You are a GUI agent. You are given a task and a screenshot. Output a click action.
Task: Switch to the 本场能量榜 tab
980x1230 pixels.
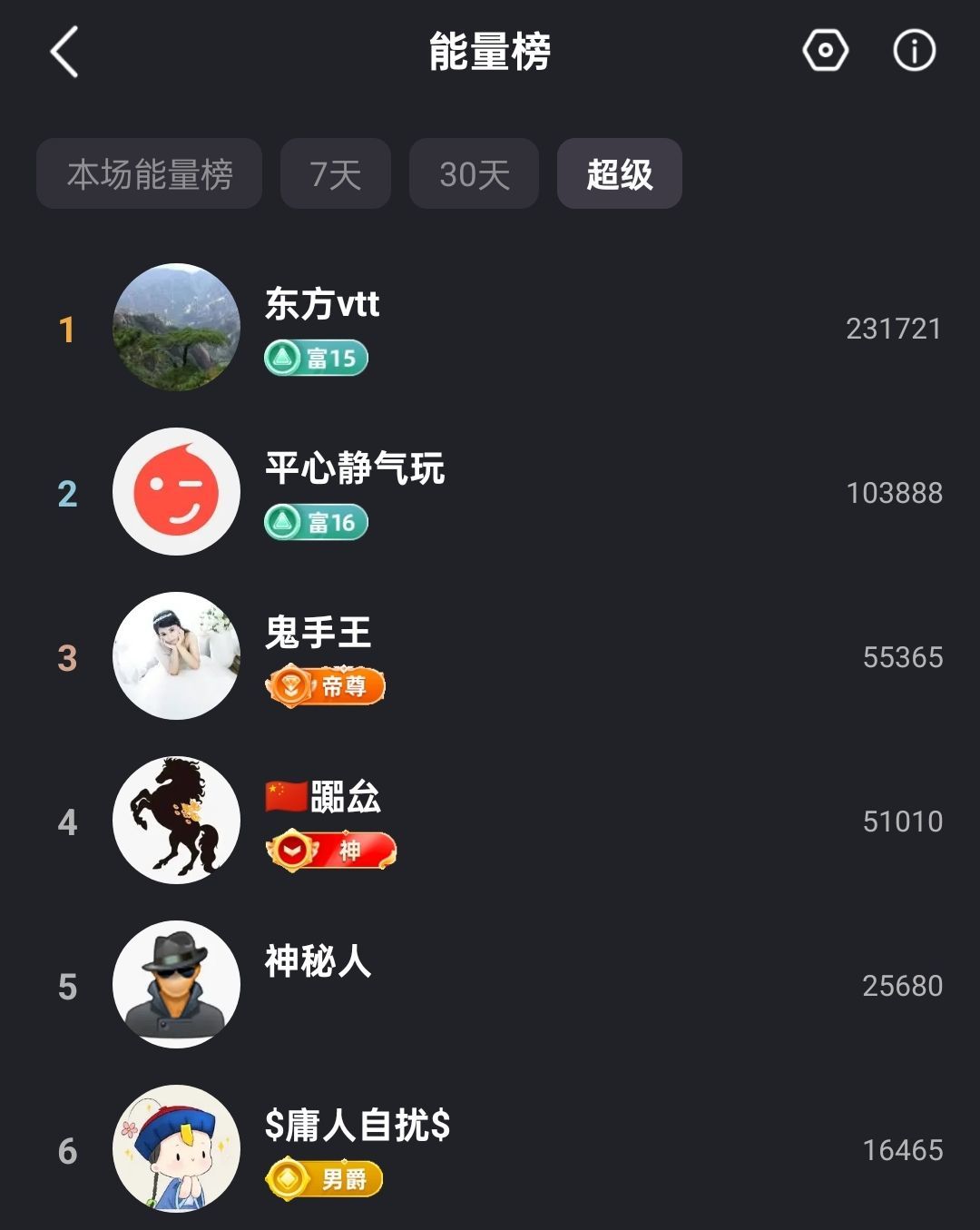click(149, 173)
